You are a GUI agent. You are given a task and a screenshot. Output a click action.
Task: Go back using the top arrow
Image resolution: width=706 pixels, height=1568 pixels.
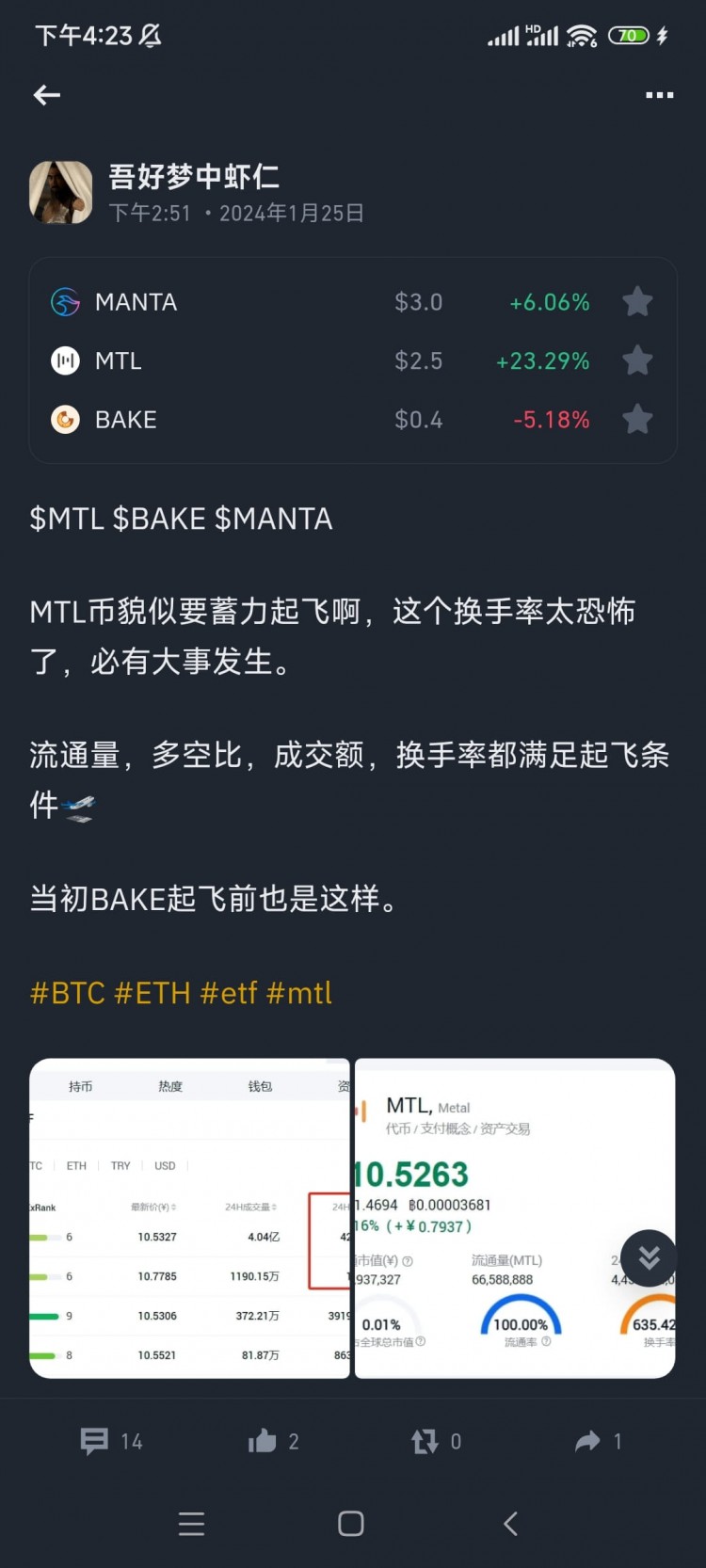click(47, 95)
